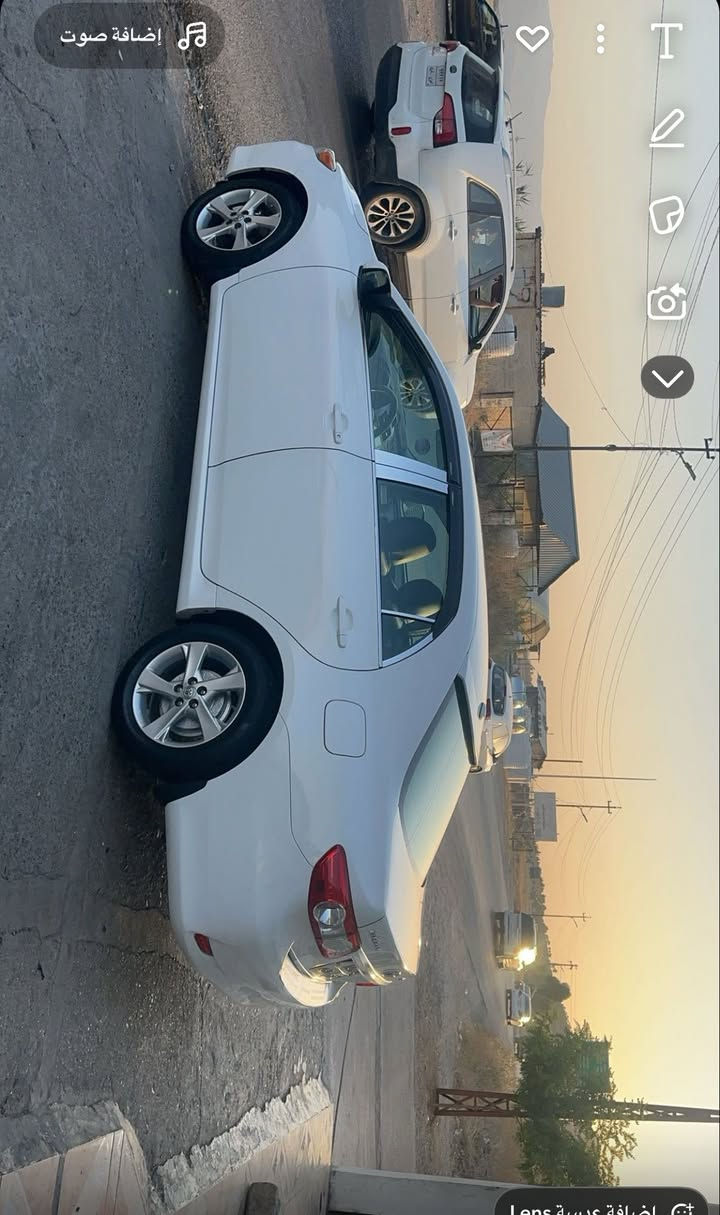Favorite this snap with the heart

tap(532, 38)
